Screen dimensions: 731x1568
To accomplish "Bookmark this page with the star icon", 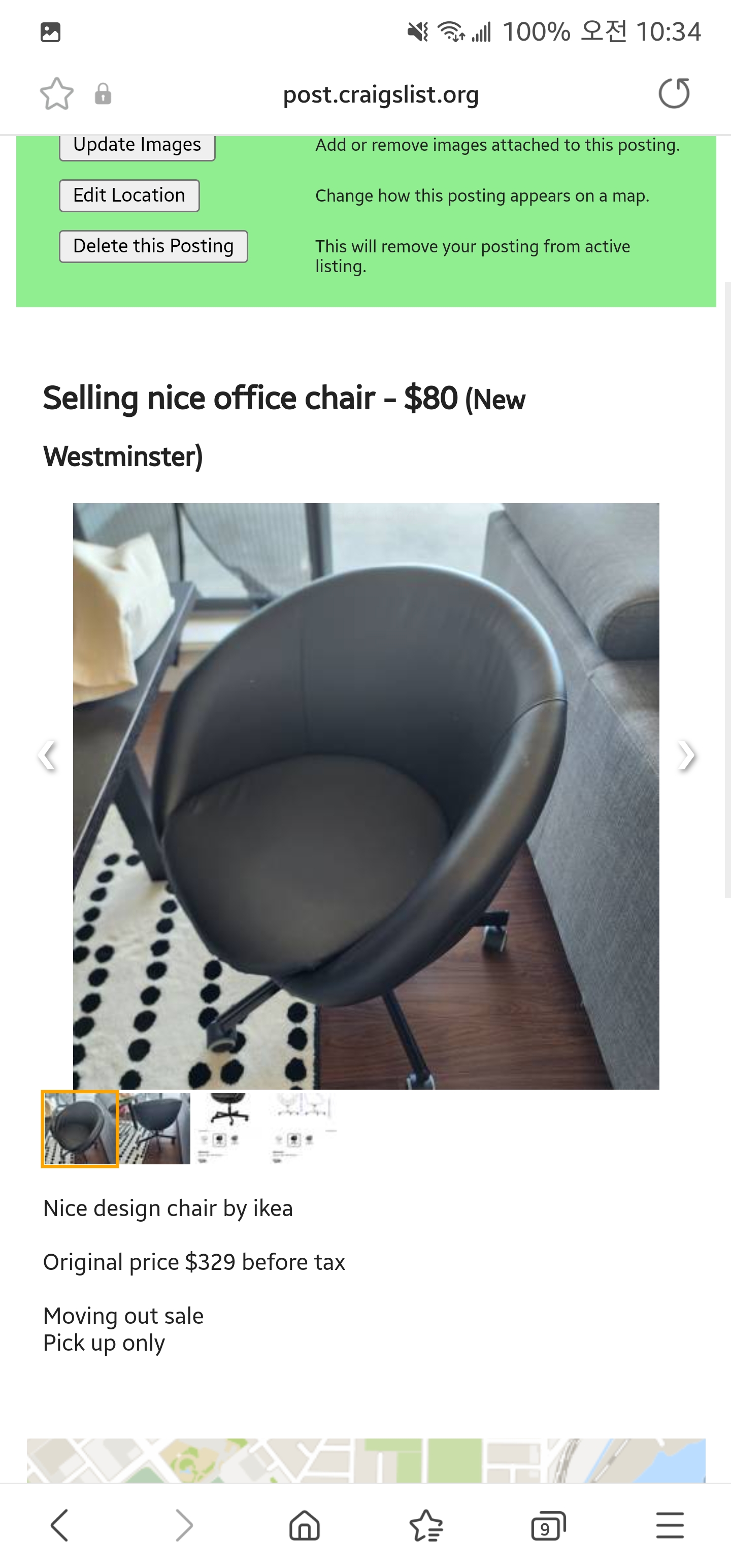I will pyautogui.click(x=57, y=94).
